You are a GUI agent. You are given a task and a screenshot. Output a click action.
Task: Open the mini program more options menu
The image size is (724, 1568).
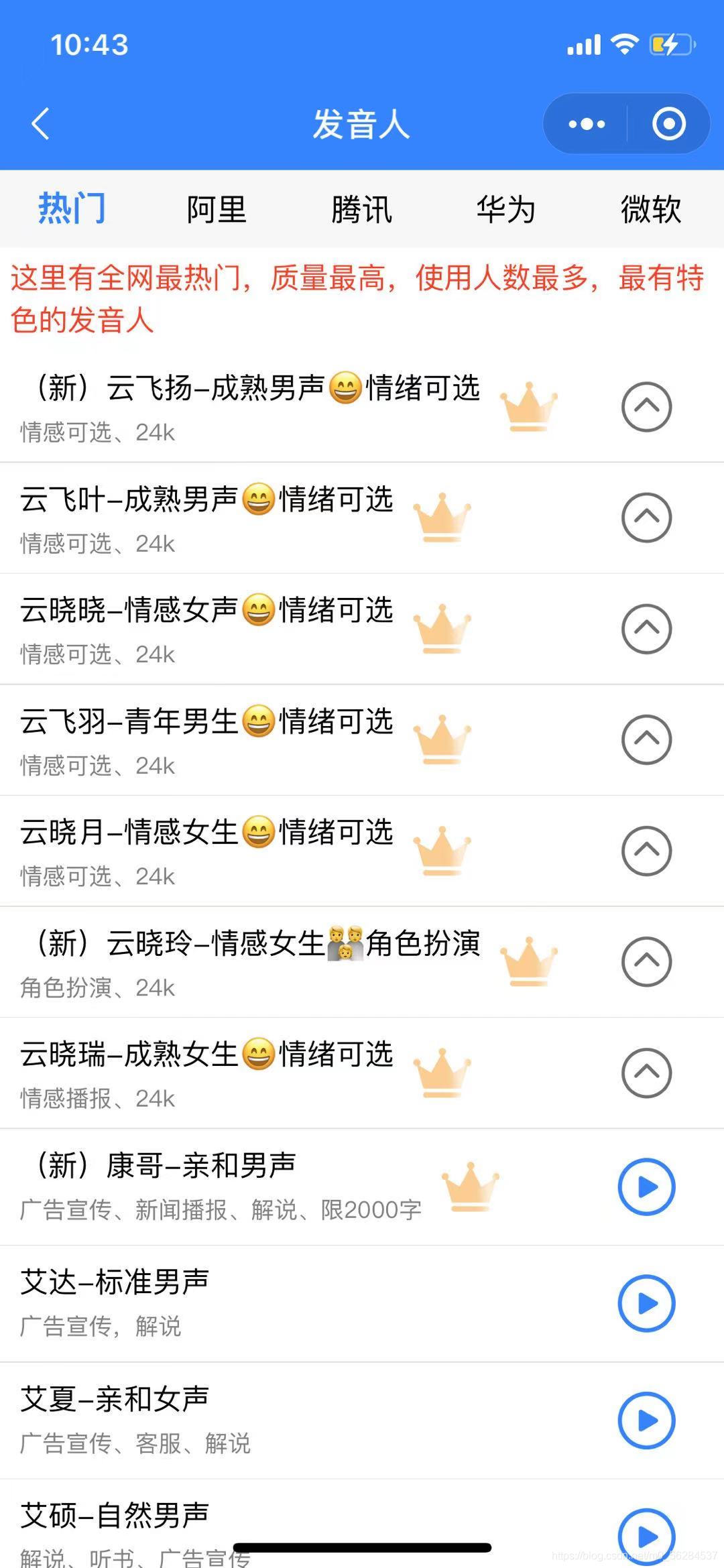(587, 124)
